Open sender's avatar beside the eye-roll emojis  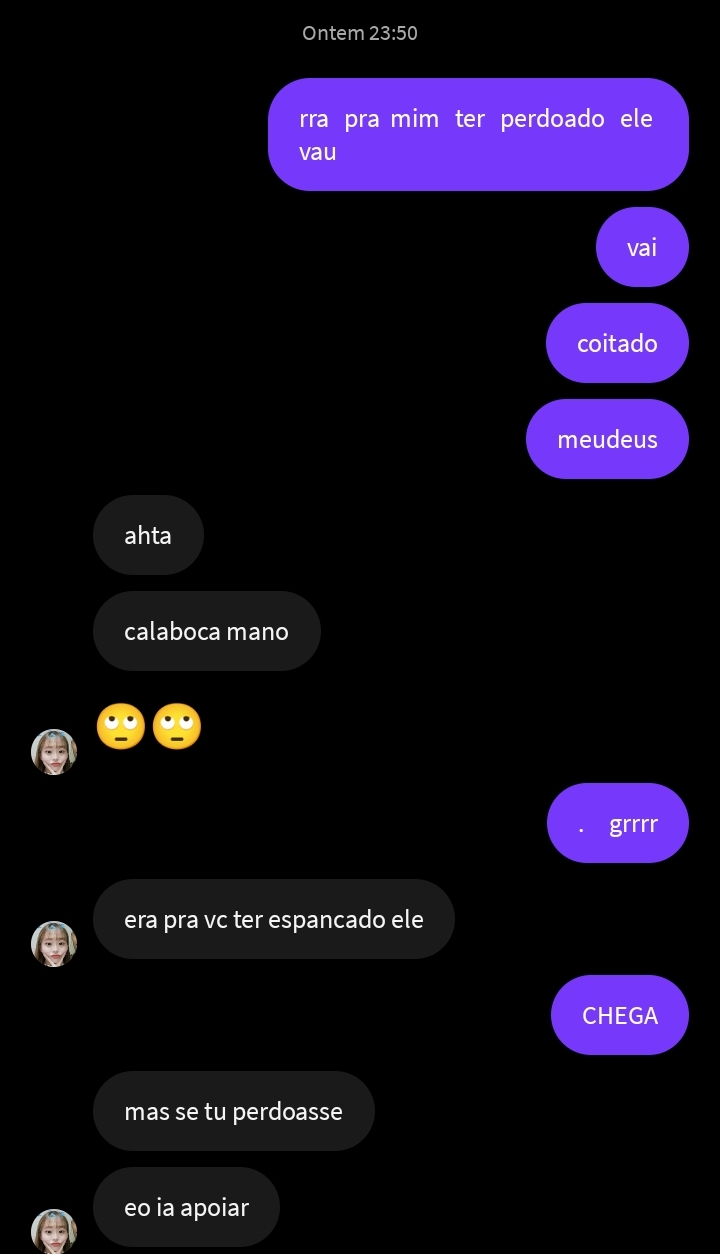pyautogui.click(x=54, y=752)
